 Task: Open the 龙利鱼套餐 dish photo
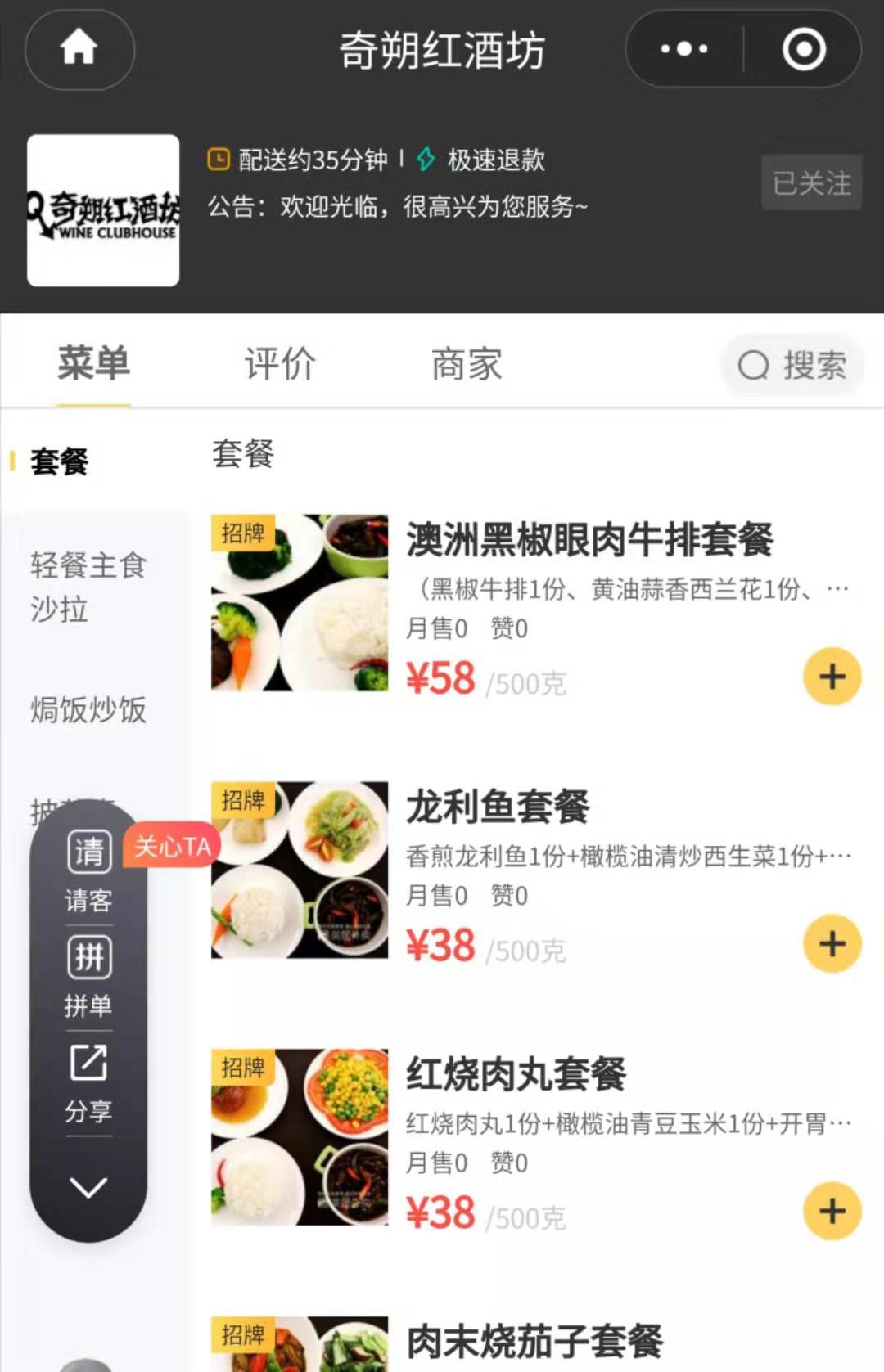[x=300, y=870]
